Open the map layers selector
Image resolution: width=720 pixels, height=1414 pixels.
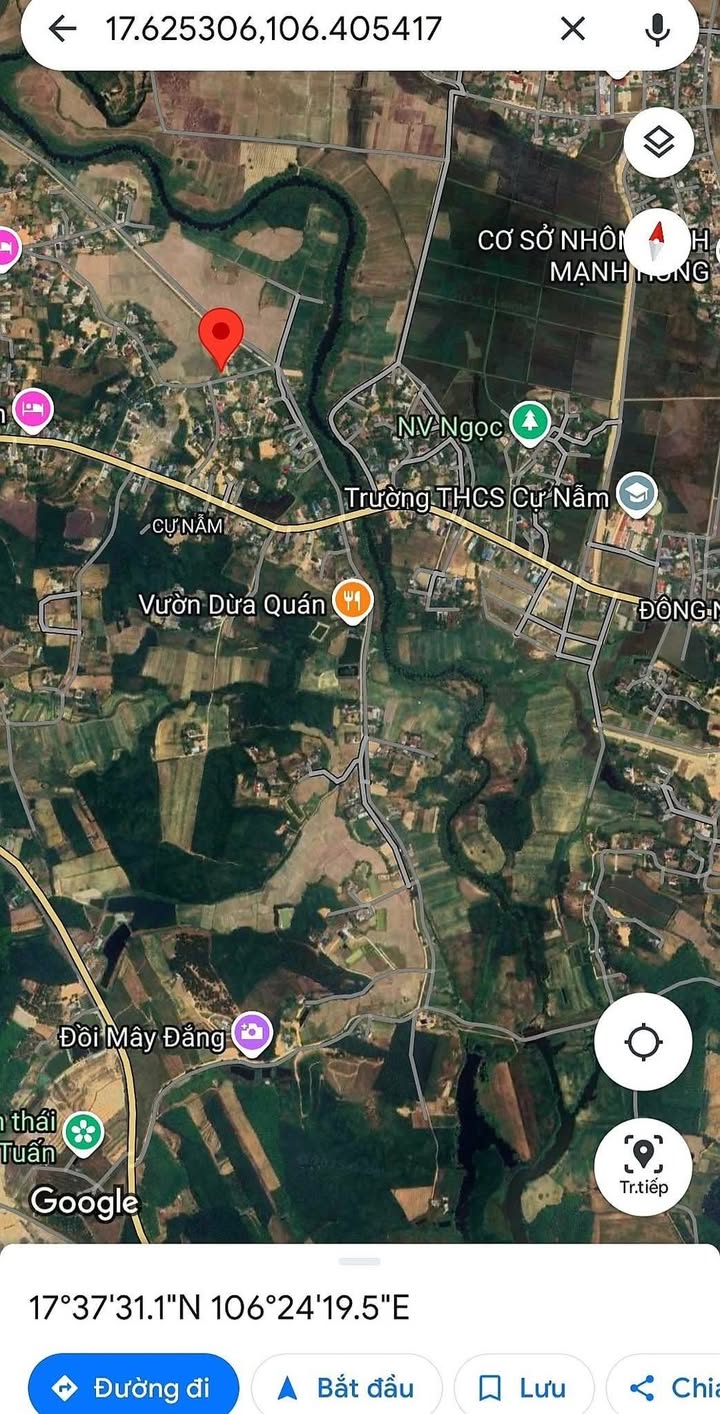coord(658,143)
